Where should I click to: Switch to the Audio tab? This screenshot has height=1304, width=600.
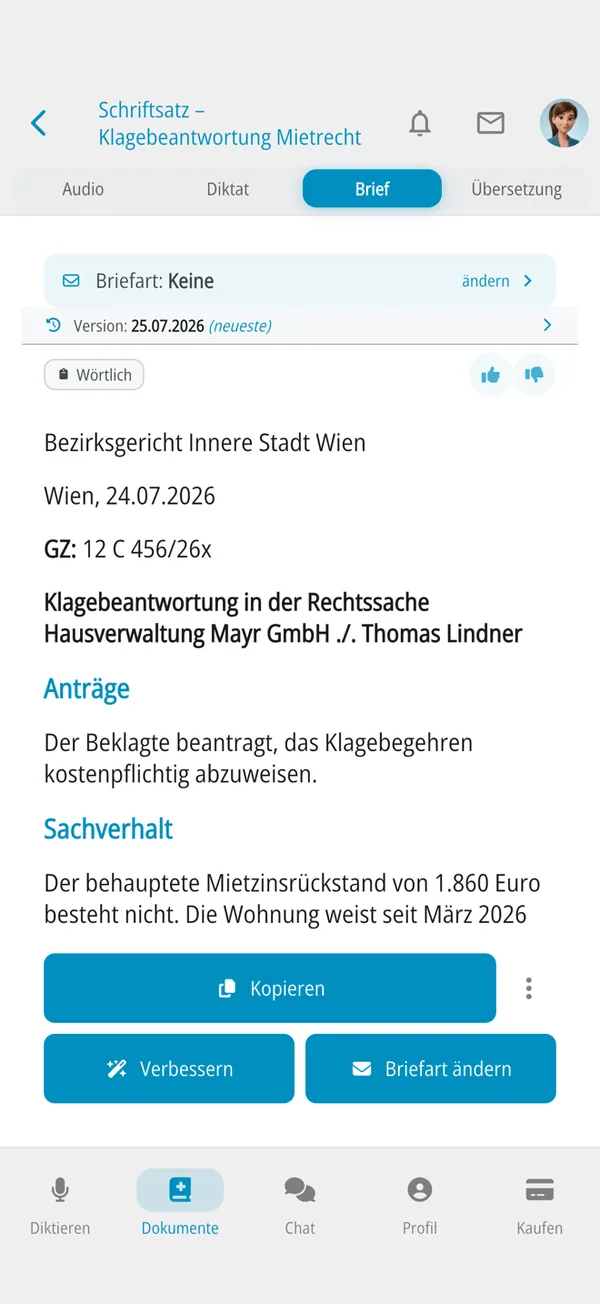(83, 189)
